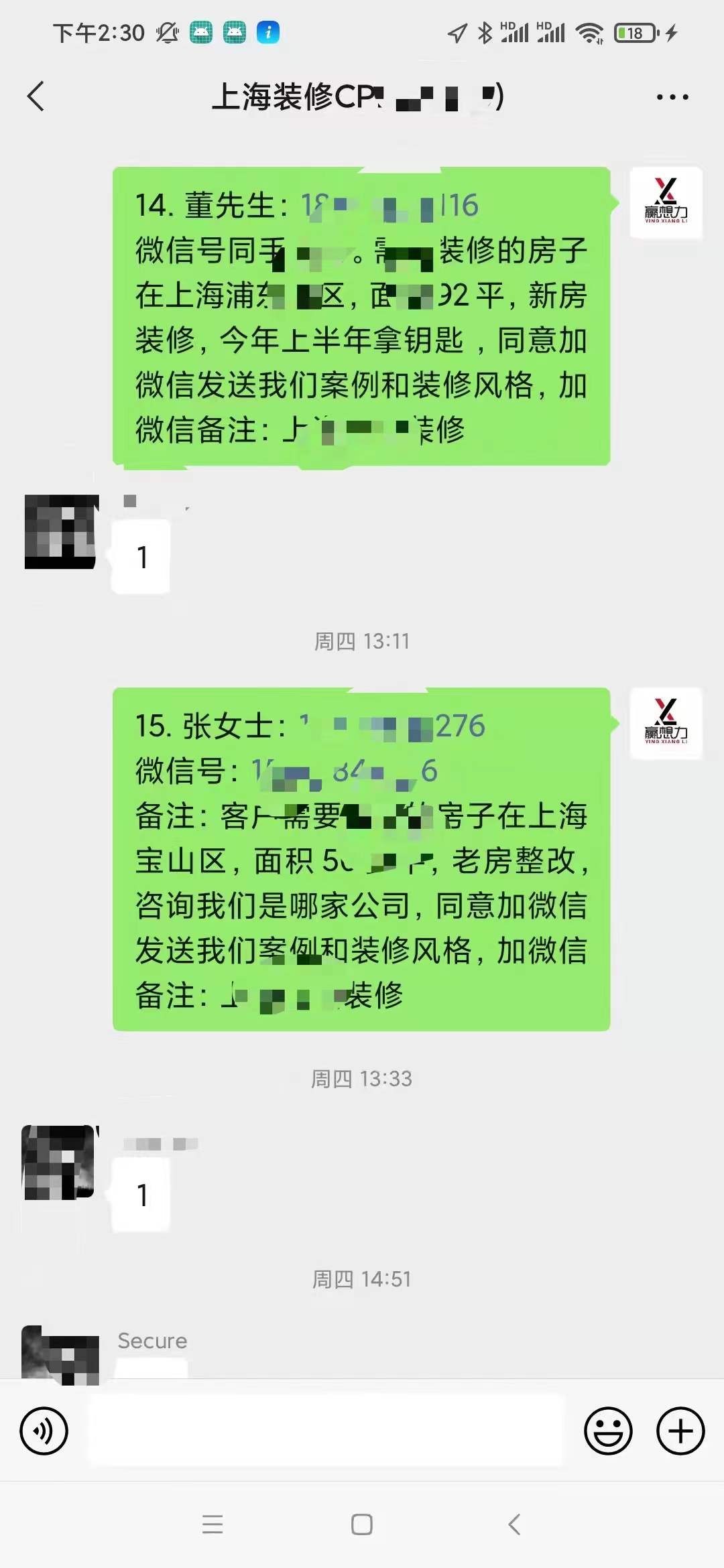Image resolution: width=724 pixels, height=1568 pixels.
Task: Open the plus attachment menu
Action: (x=680, y=1431)
